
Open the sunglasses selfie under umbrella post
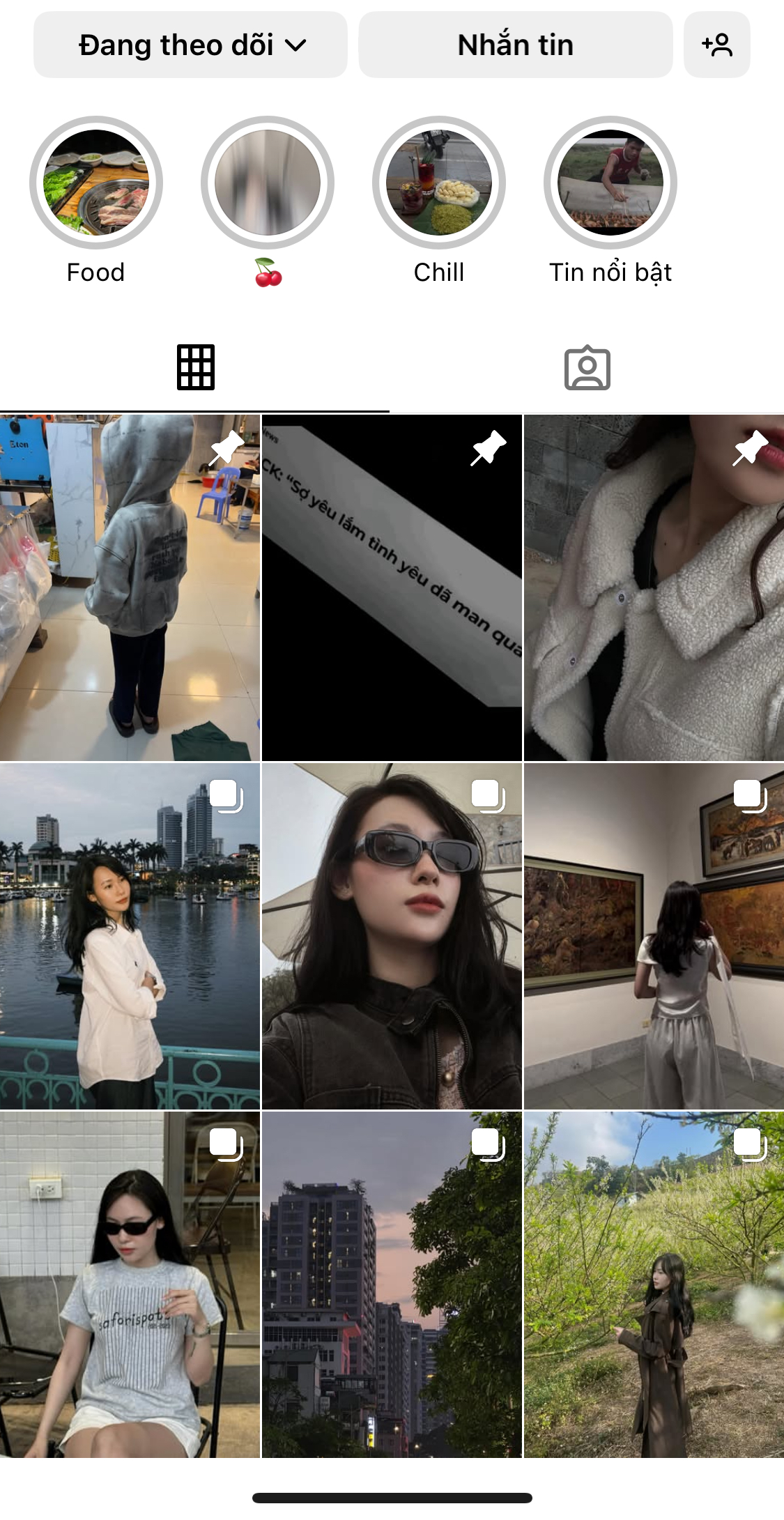point(392,936)
